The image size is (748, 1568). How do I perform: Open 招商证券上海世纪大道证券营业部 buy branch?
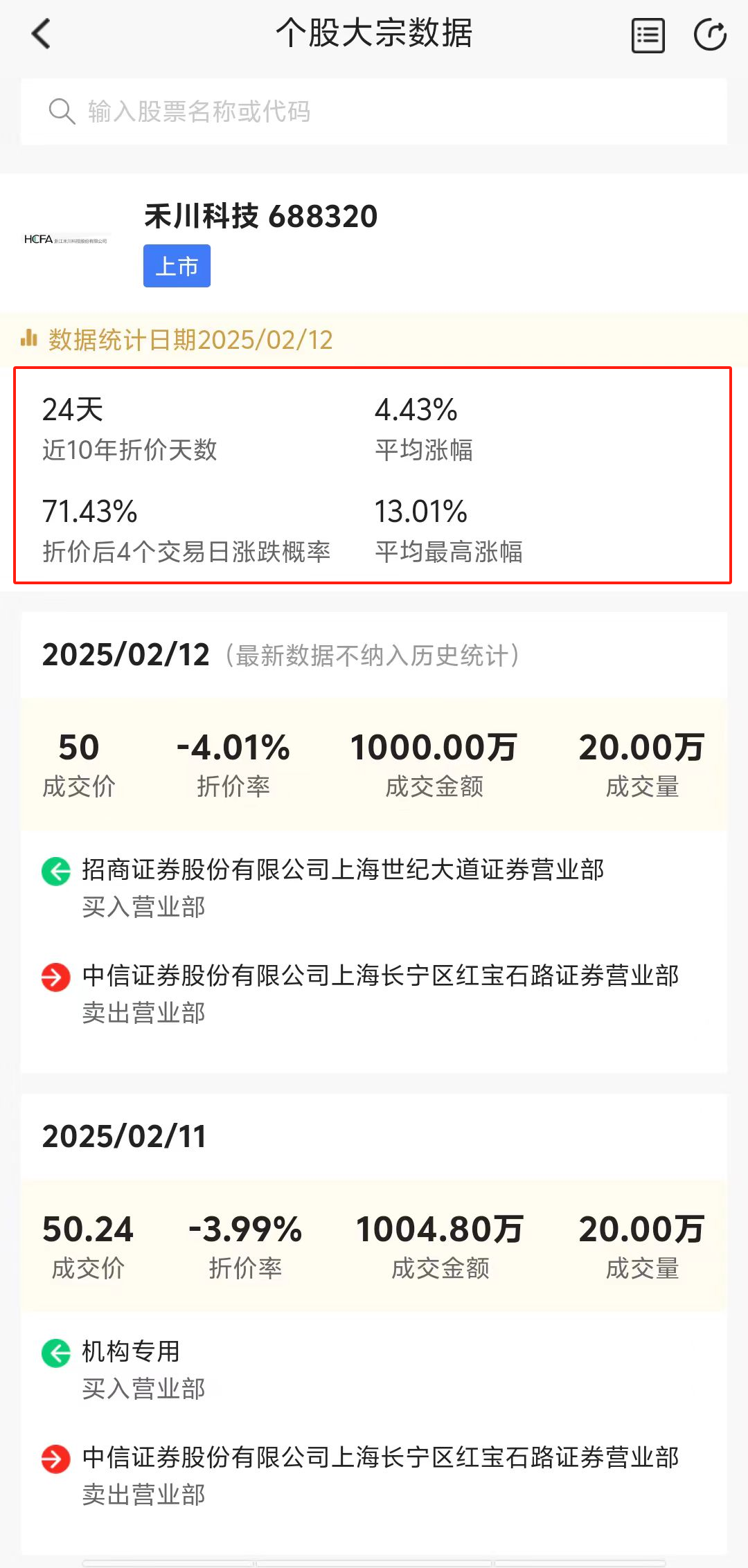[342, 872]
